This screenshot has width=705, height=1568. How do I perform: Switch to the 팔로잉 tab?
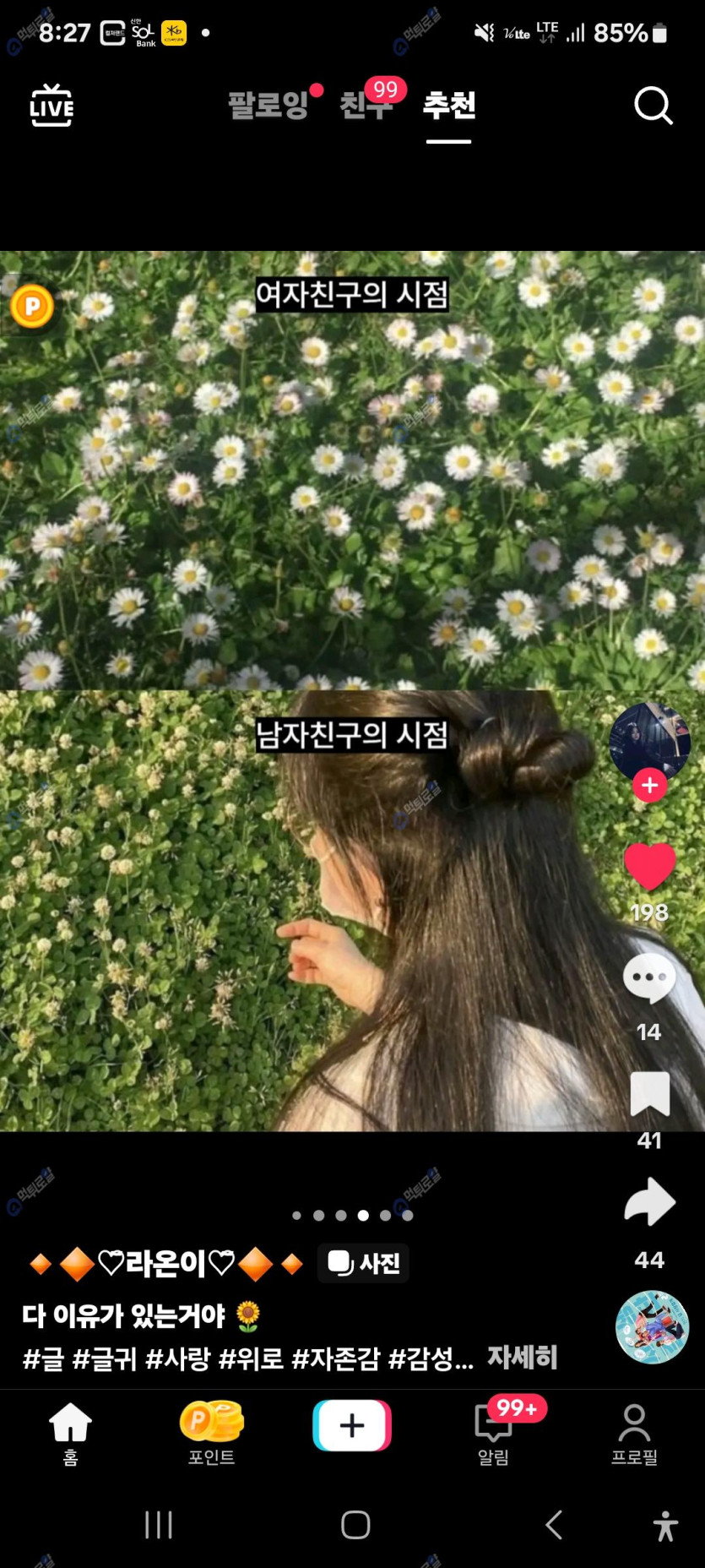[268, 105]
